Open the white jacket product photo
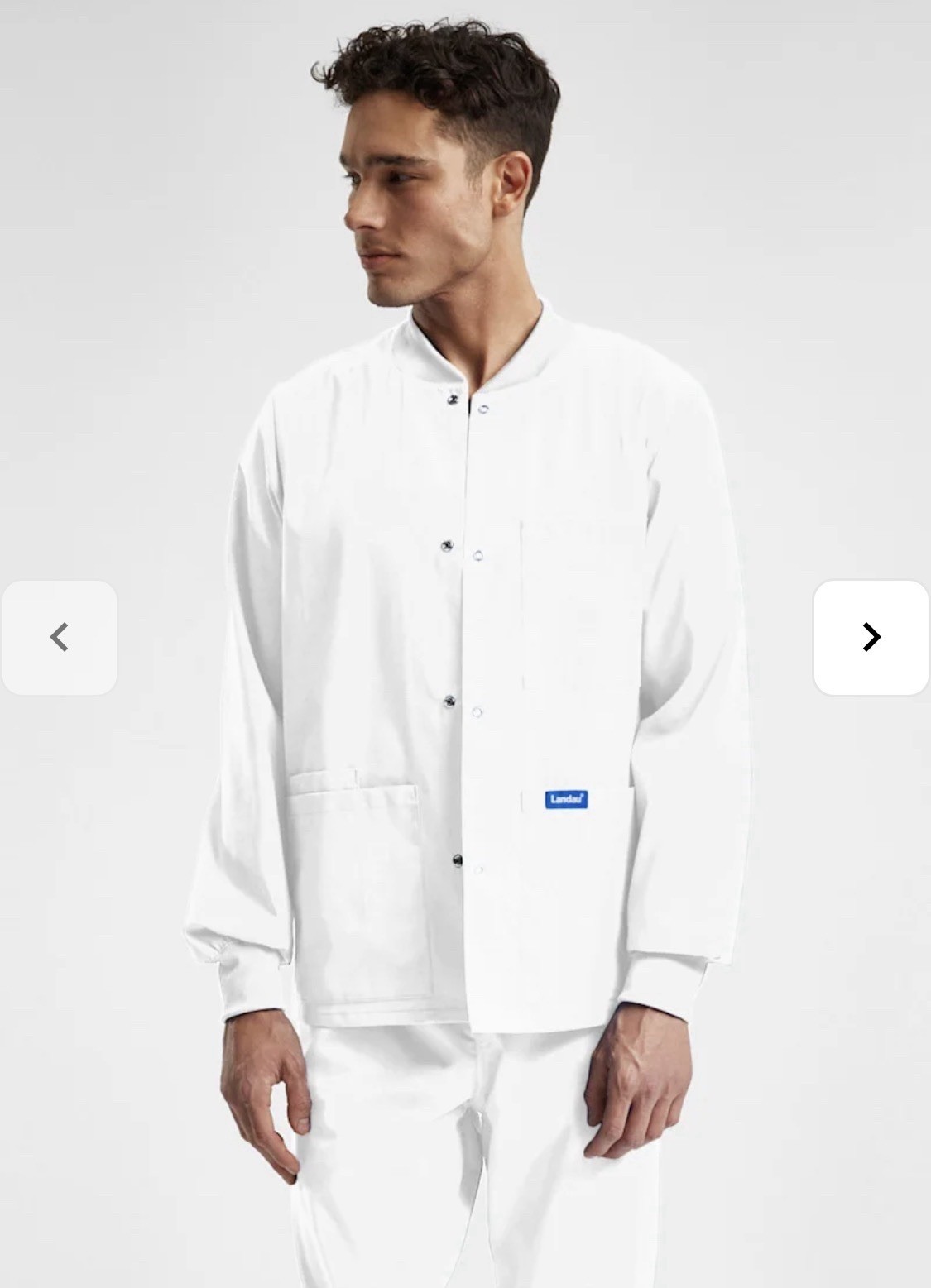This screenshot has width=931, height=1288. pos(465,662)
